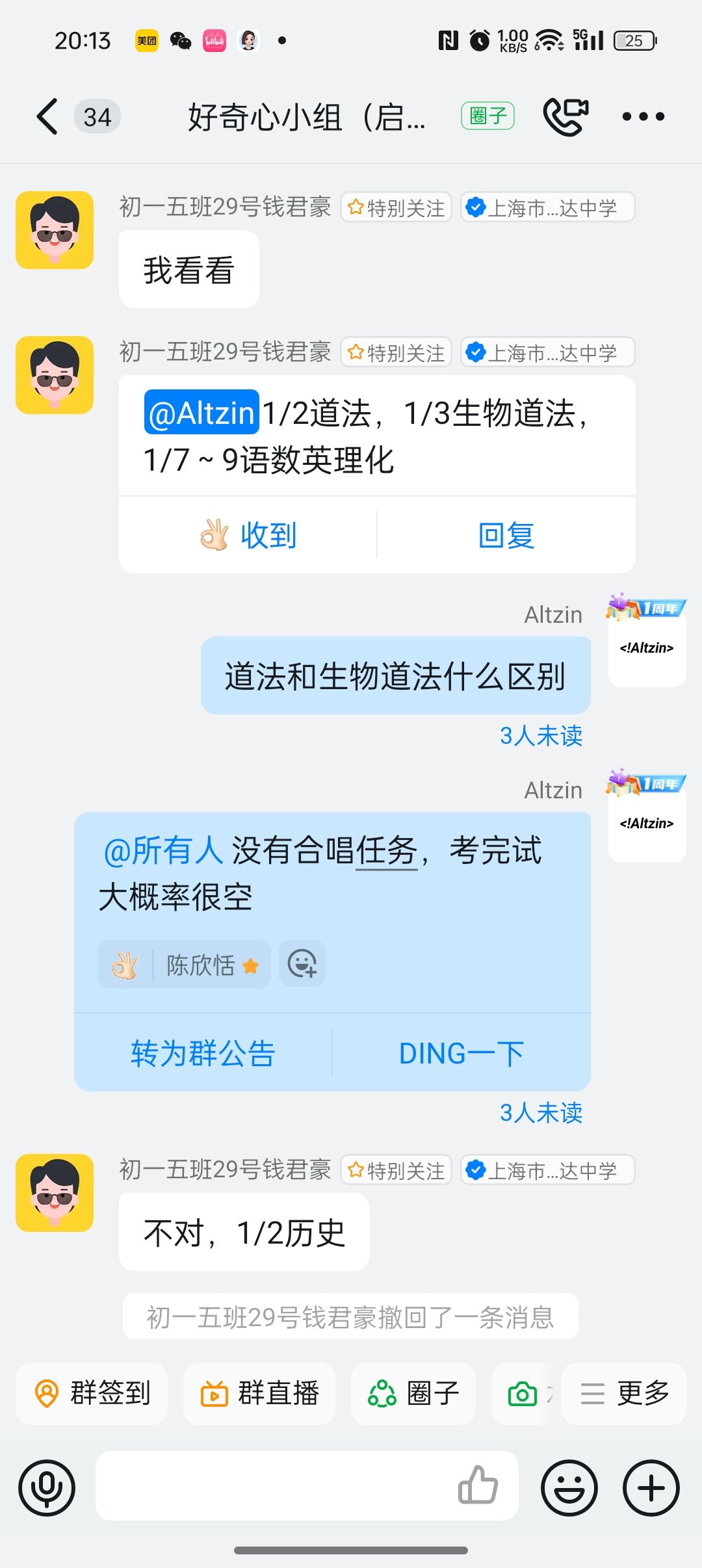This screenshot has width=702, height=1568.
Task: Tap 收到 to acknowledge the @Altzin message
Action: coord(248,536)
